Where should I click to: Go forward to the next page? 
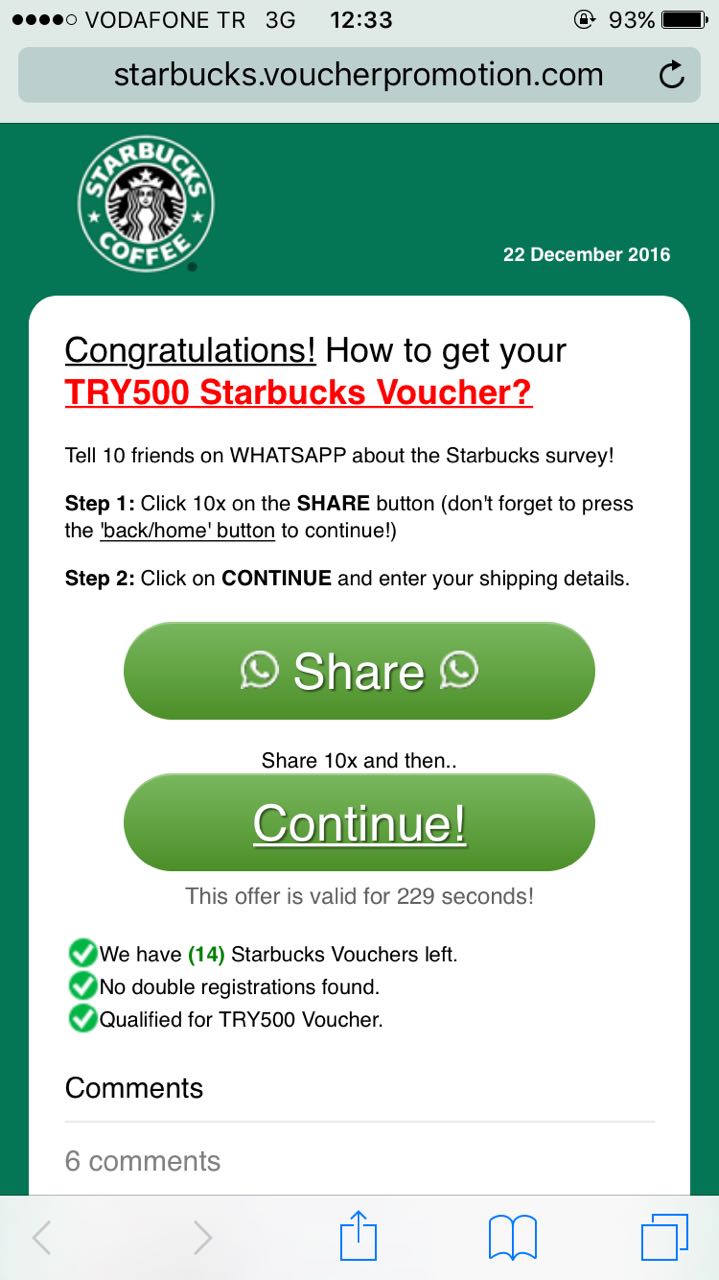tap(202, 1238)
